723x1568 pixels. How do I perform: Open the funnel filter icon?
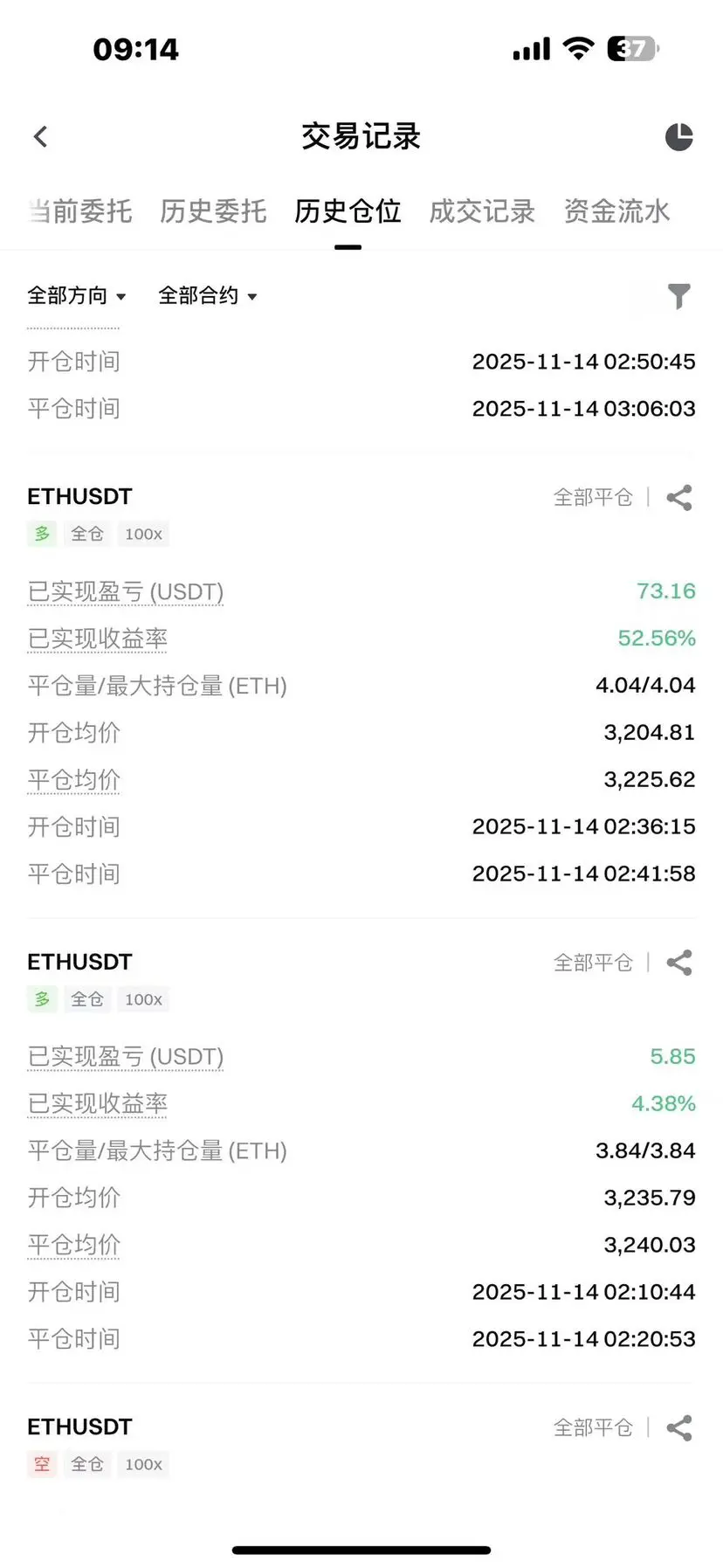[x=678, y=296]
